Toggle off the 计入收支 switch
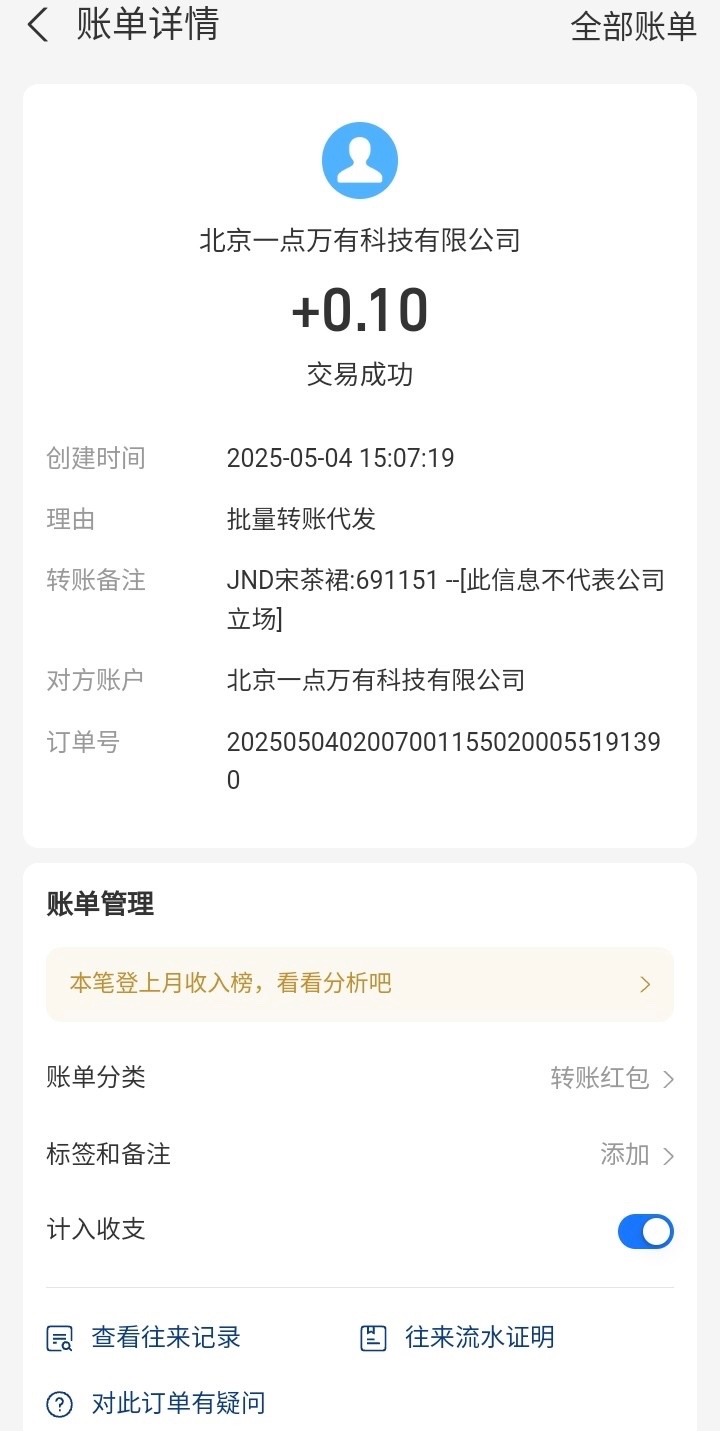 coord(645,1231)
